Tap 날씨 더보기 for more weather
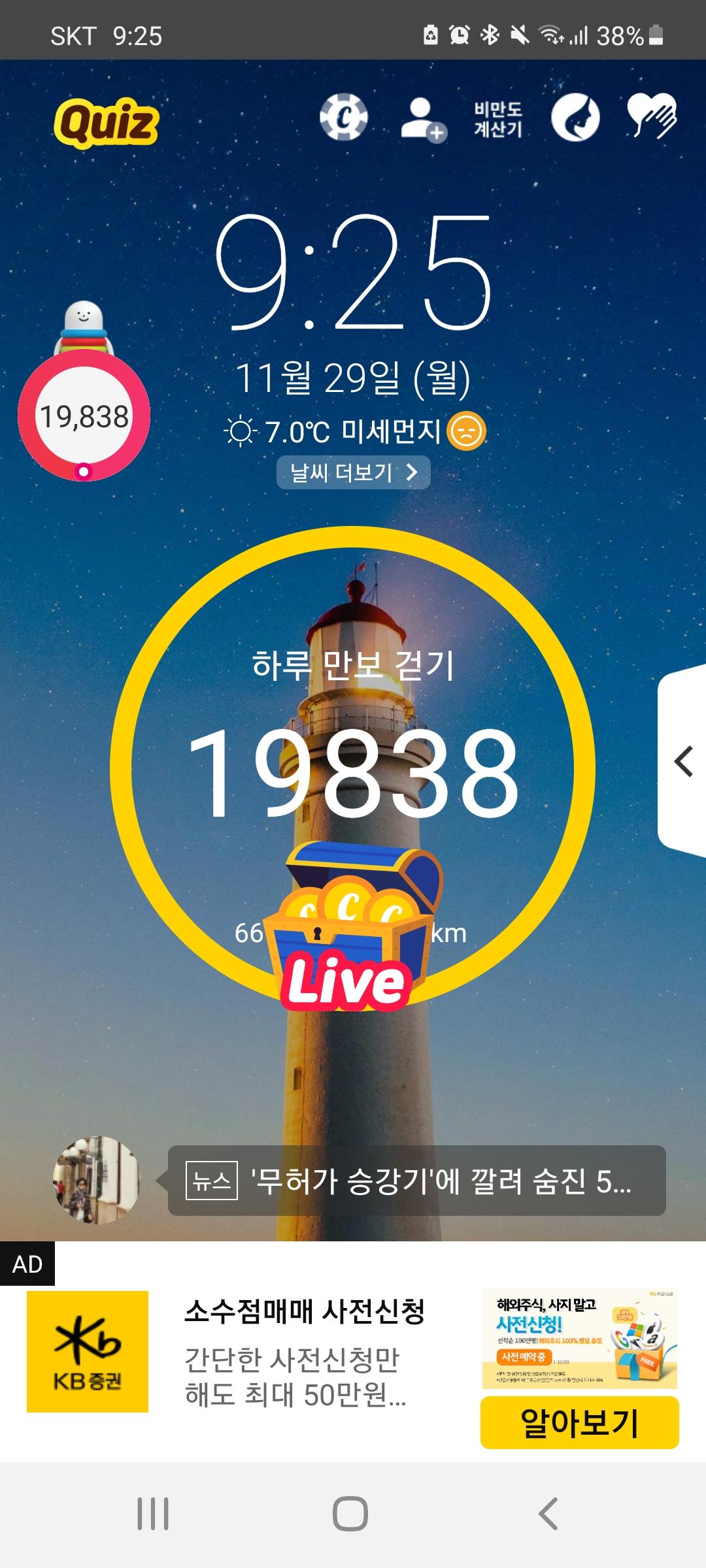Viewport: 706px width, 1568px height. (353, 472)
